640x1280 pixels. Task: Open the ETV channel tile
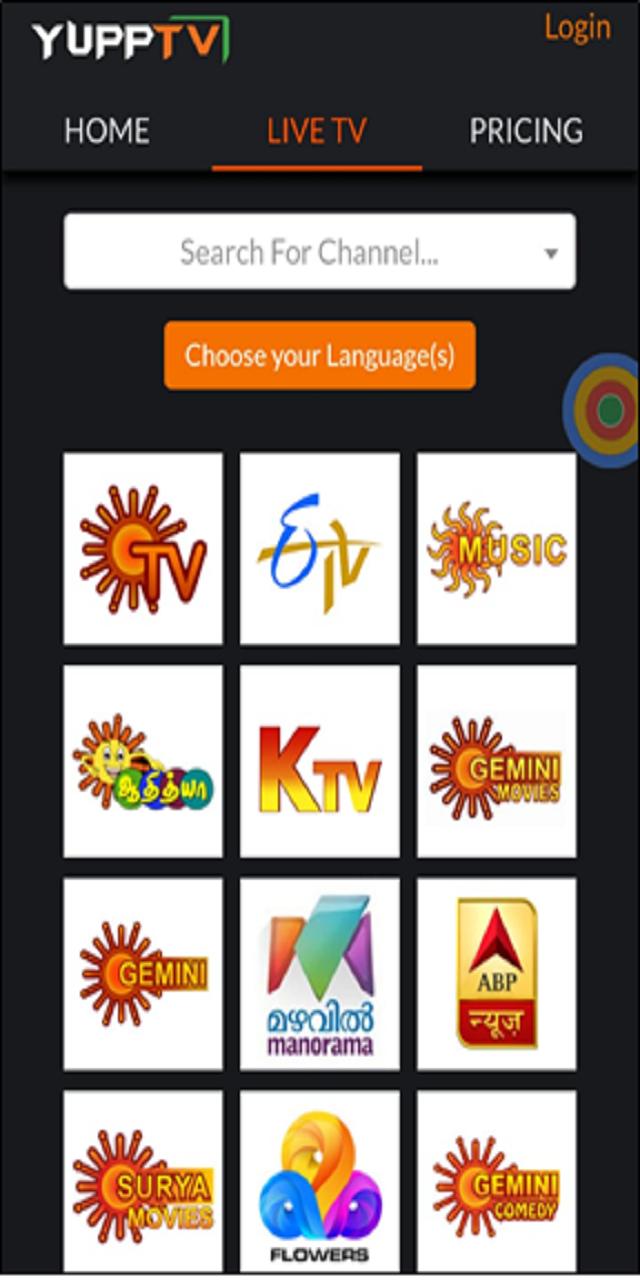pyautogui.click(x=319, y=548)
